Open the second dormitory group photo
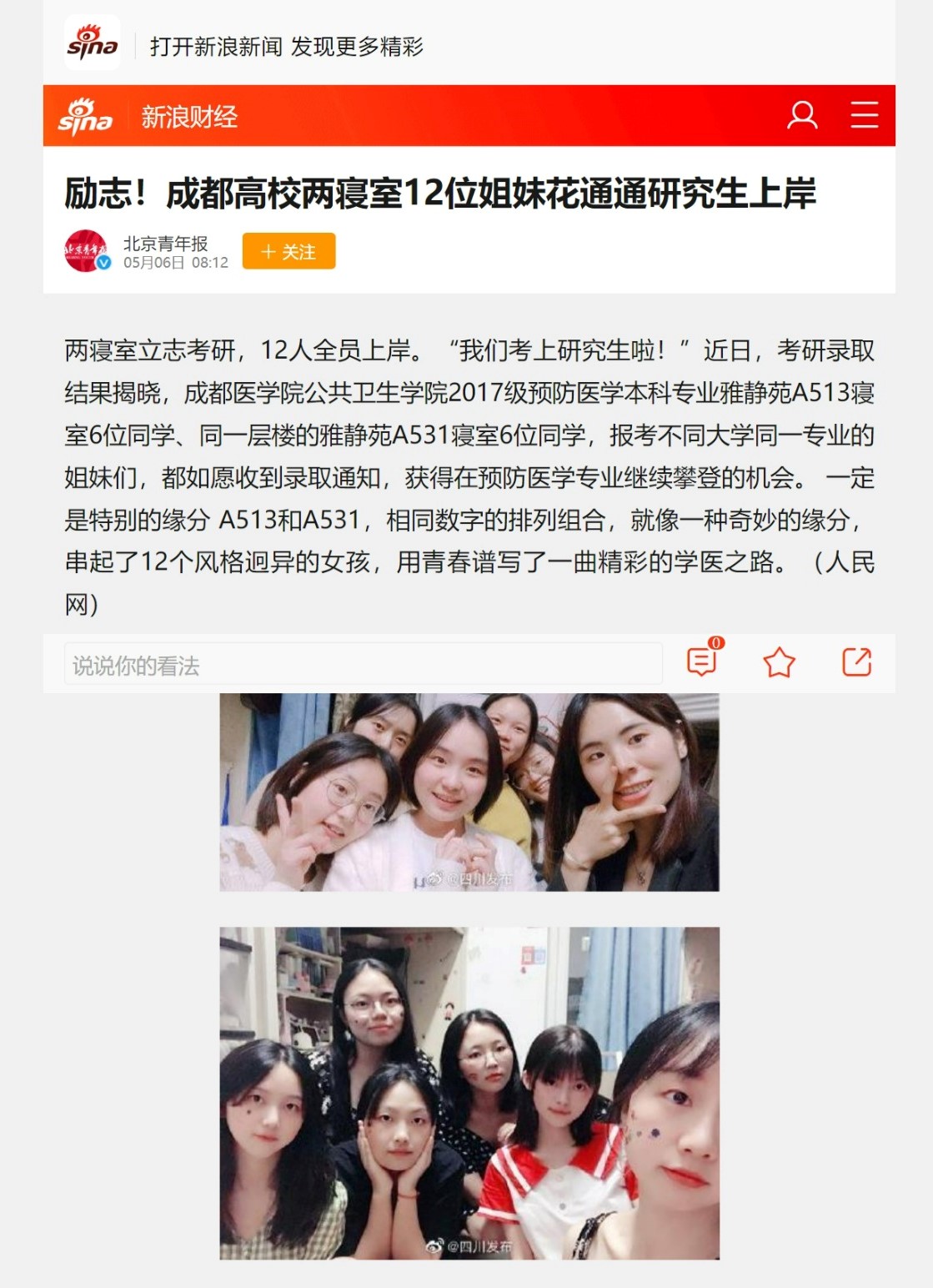This screenshot has height=1288, width=933. pos(469,1092)
